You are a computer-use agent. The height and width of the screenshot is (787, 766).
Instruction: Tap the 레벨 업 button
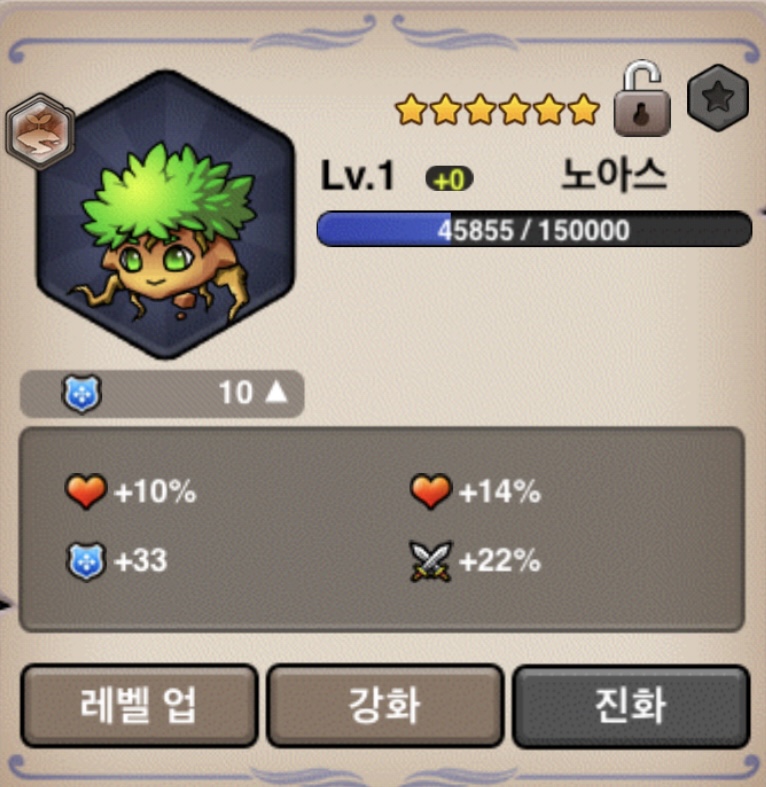click(139, 706)
